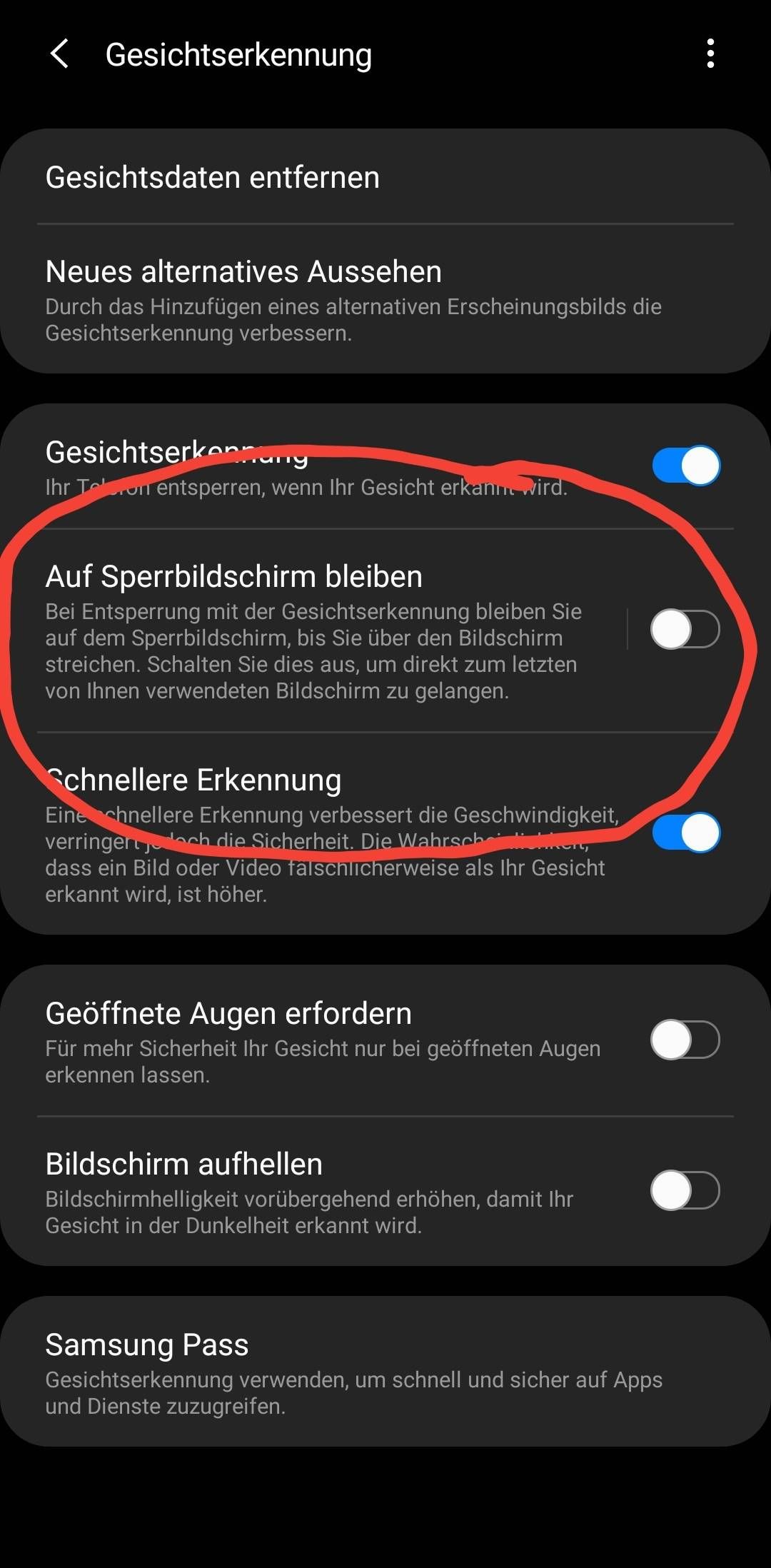Go back from Gesichtserkennung settings
Image resolution: width=771 pixels, height=1568 pixels.
60,54
